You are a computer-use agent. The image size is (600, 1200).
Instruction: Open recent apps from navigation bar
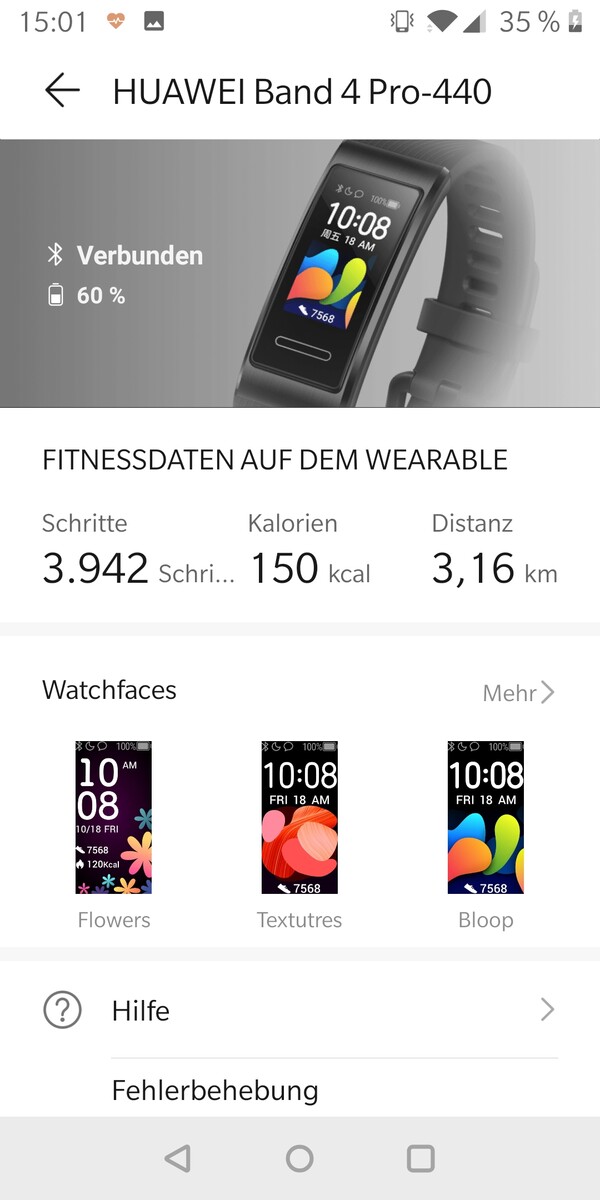click(421, 1158)
